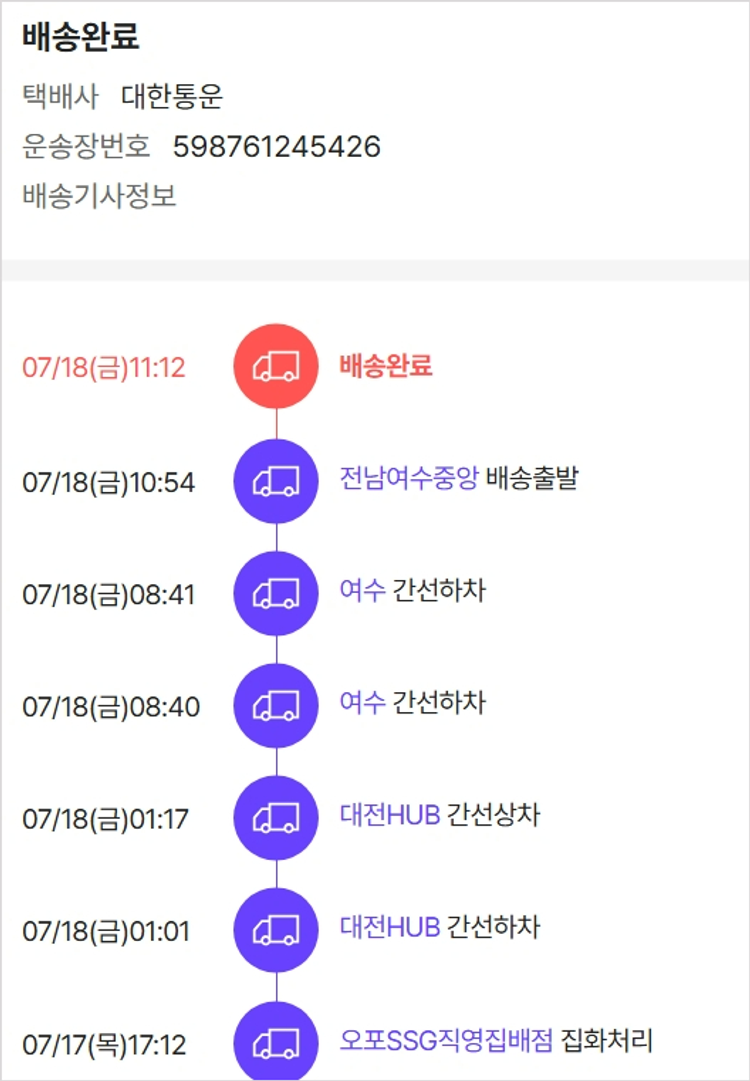The image size is (750, 1081).
Task: Tap the 여수 link at 08:41
Action: [x=362, y=591]
